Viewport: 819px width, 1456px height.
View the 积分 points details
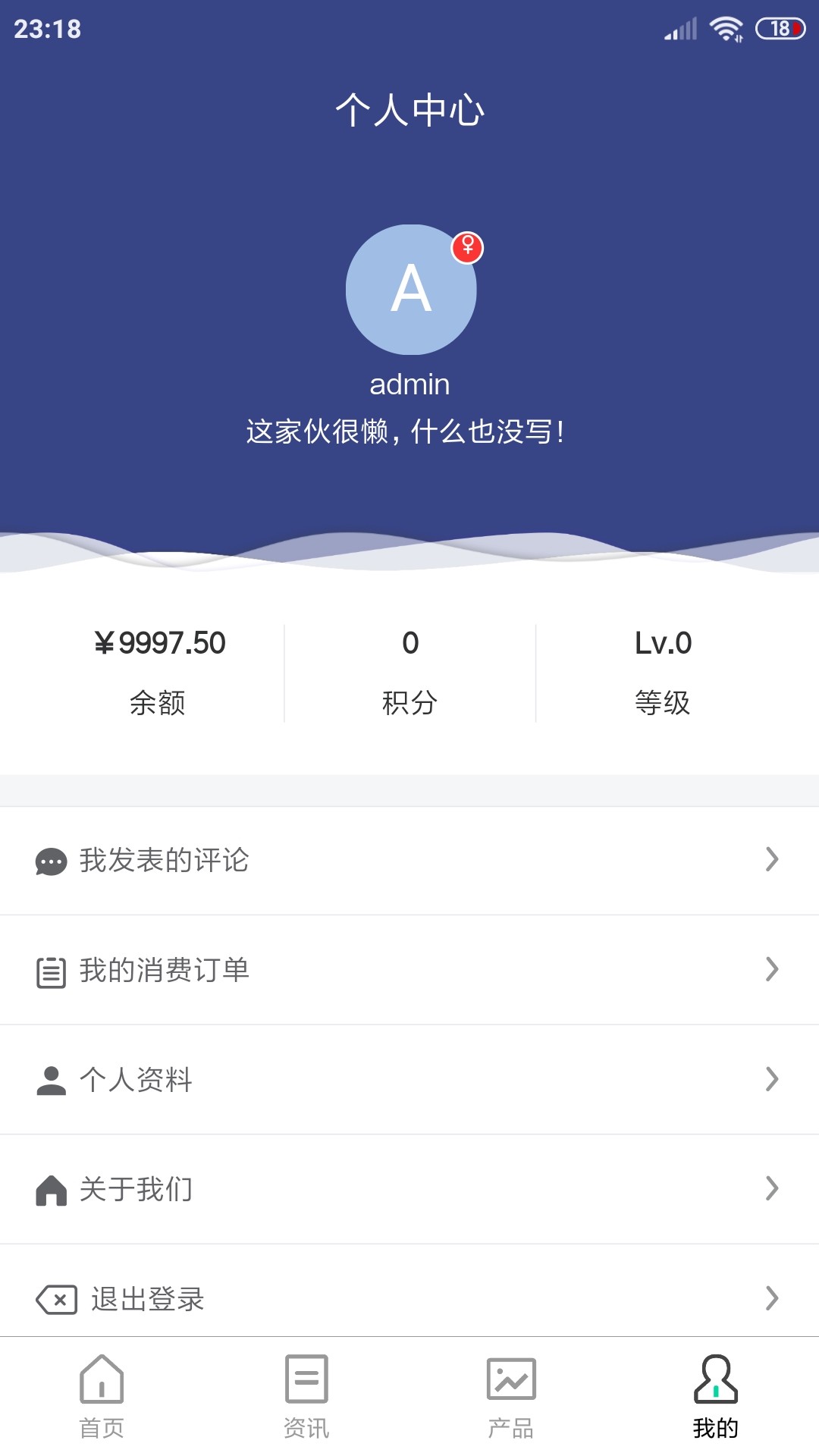[x=410, y=673]
